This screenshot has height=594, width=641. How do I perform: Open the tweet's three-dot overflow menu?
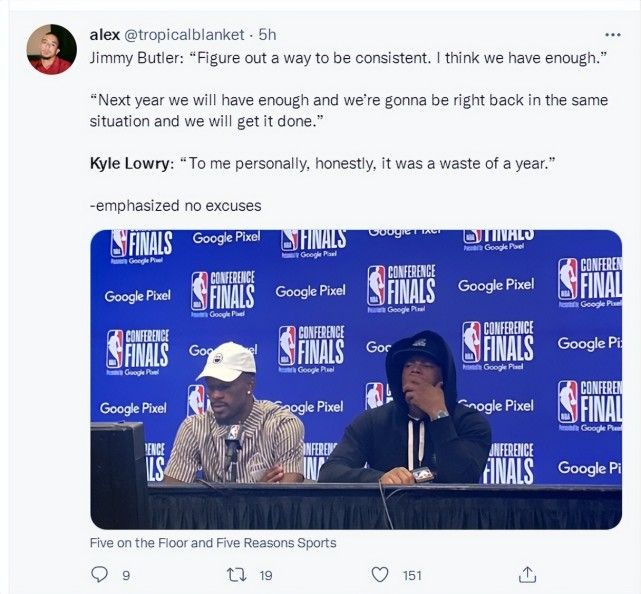(x=612, y=33)
